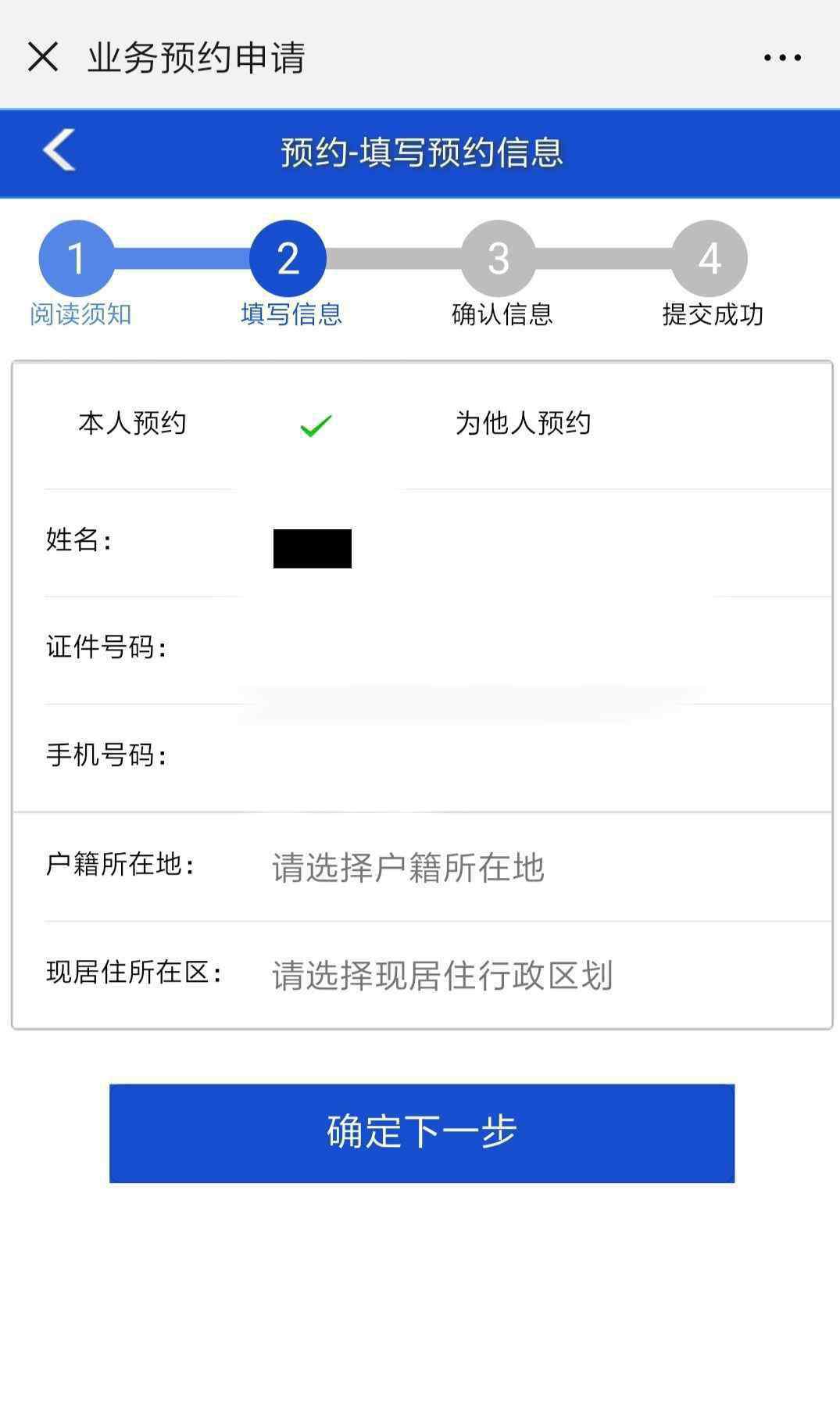Go back using the header arrow

(x=59, y=149)
